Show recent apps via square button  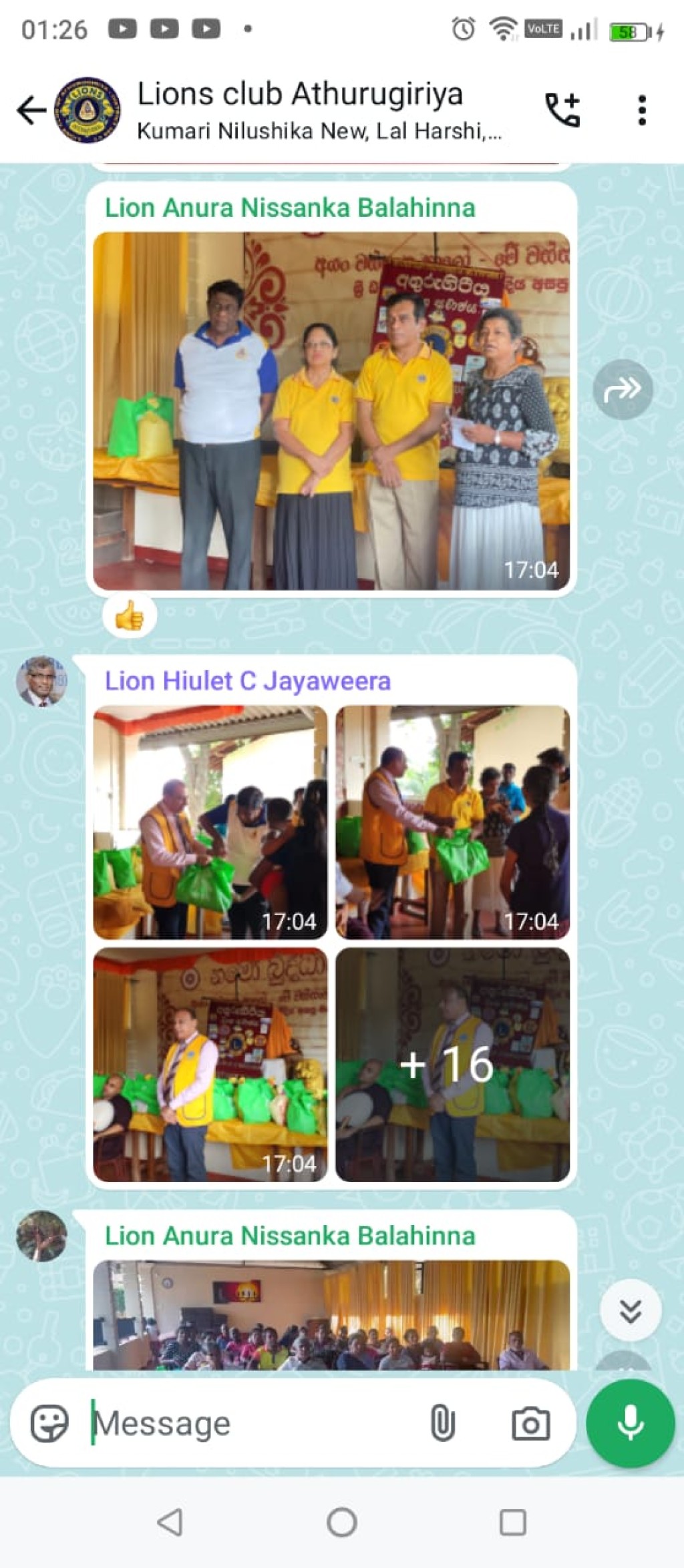coord(513,1523)
